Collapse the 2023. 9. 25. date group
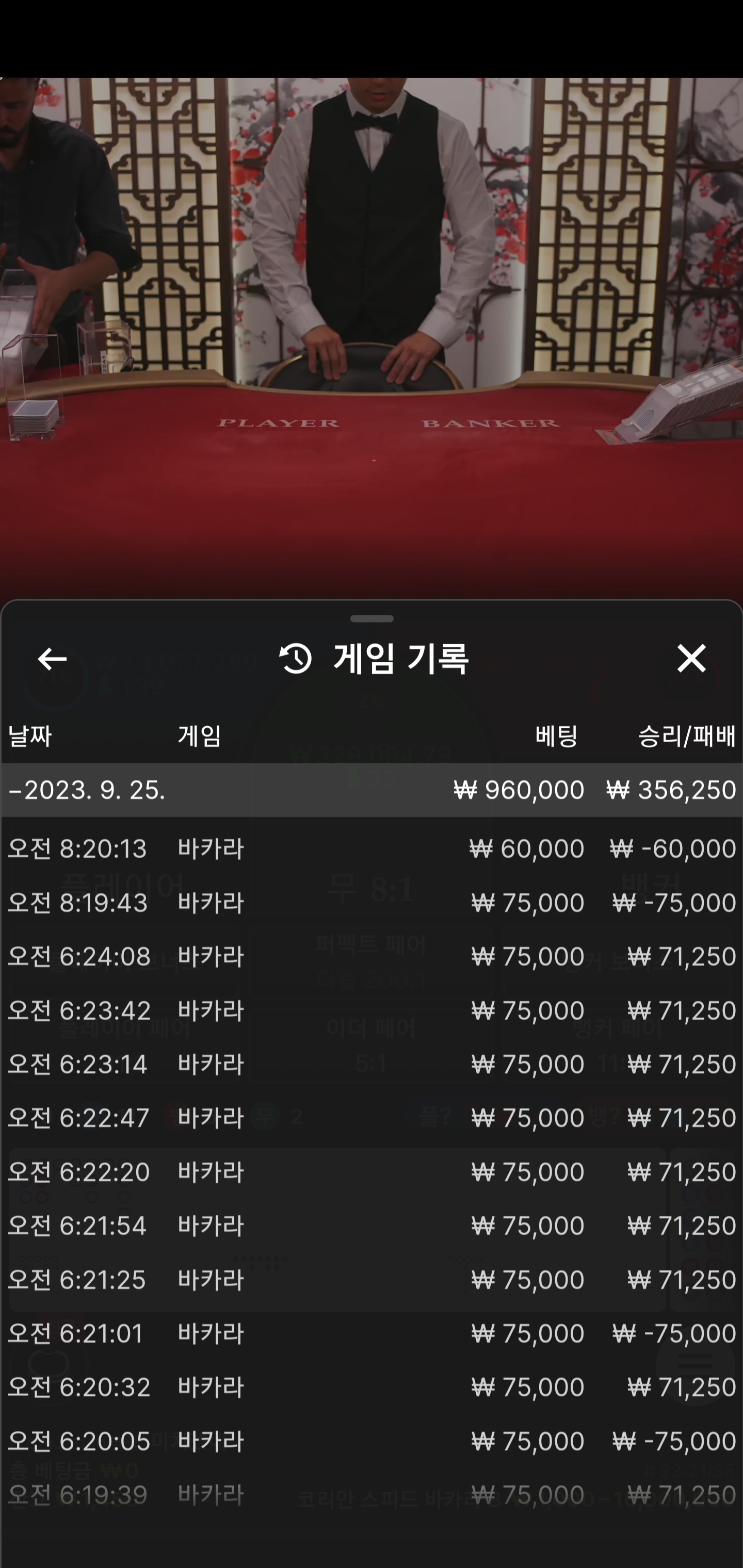The image size is (743, 1568). (372, 790)
